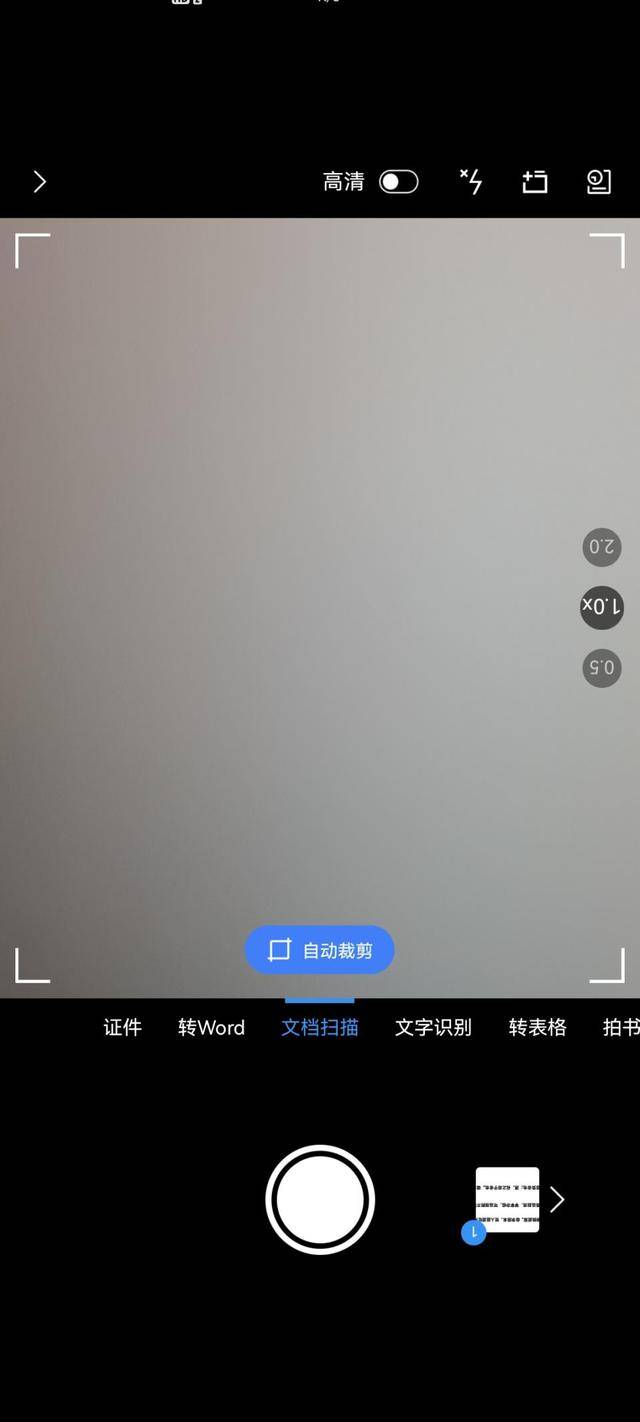Select 1.0x zoom level

click(602, 607)
